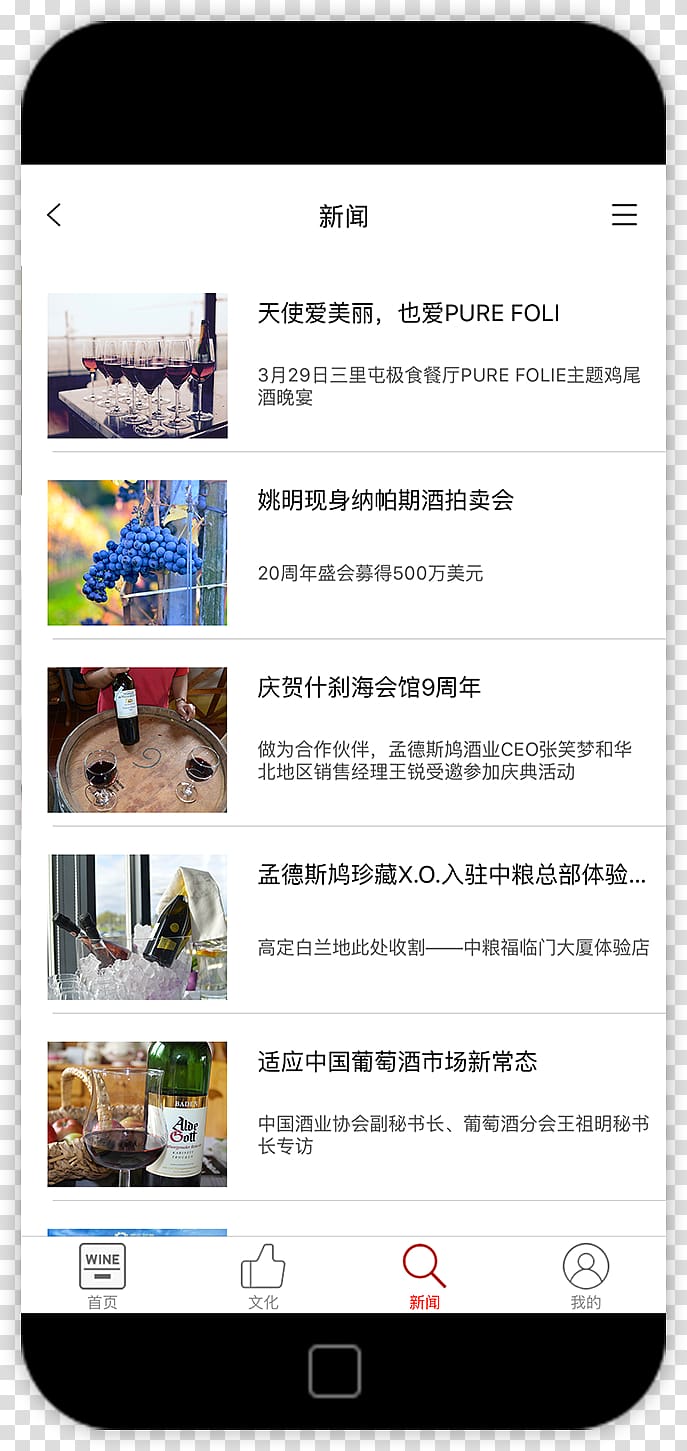Open the hamburger menu icon
687x1451 pixels.
(624, 215)
